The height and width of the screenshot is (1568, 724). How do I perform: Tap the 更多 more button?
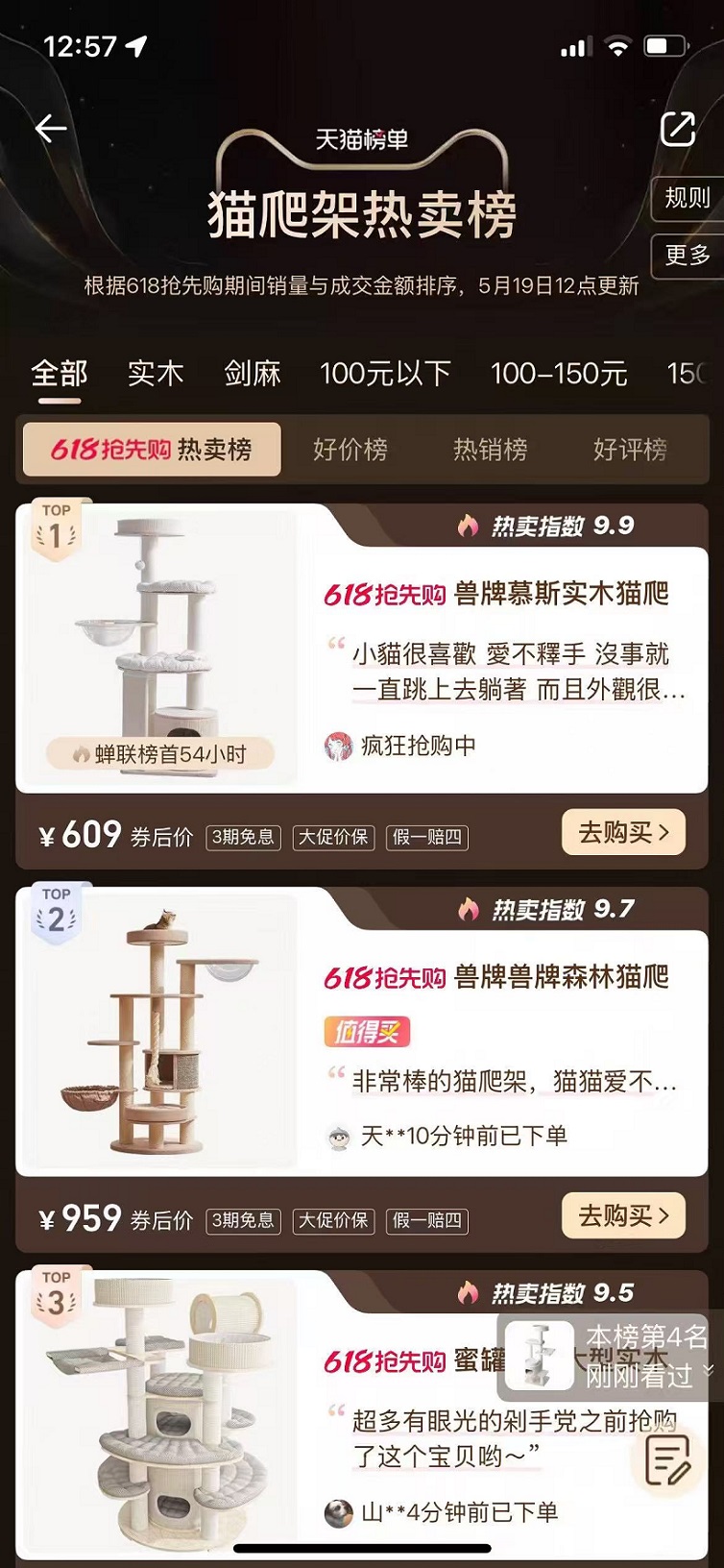tap(687, 256)
